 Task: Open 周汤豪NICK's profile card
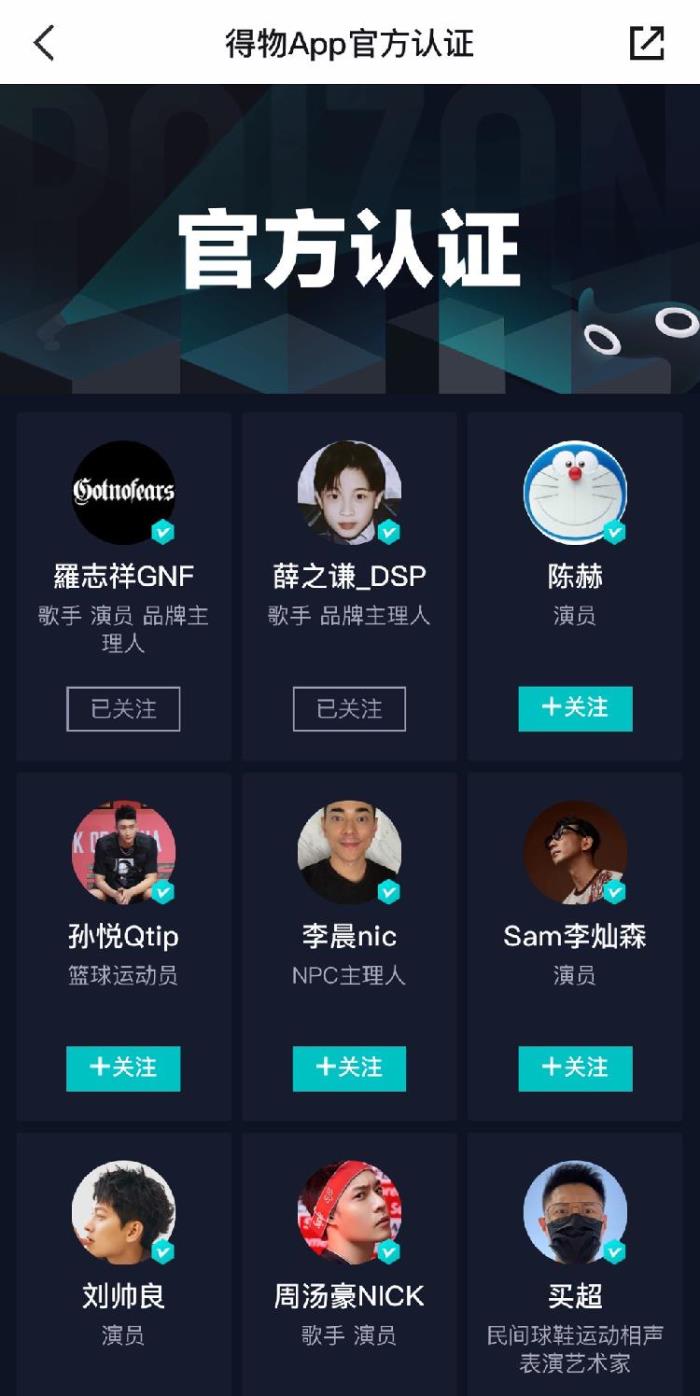(349, 1212)
